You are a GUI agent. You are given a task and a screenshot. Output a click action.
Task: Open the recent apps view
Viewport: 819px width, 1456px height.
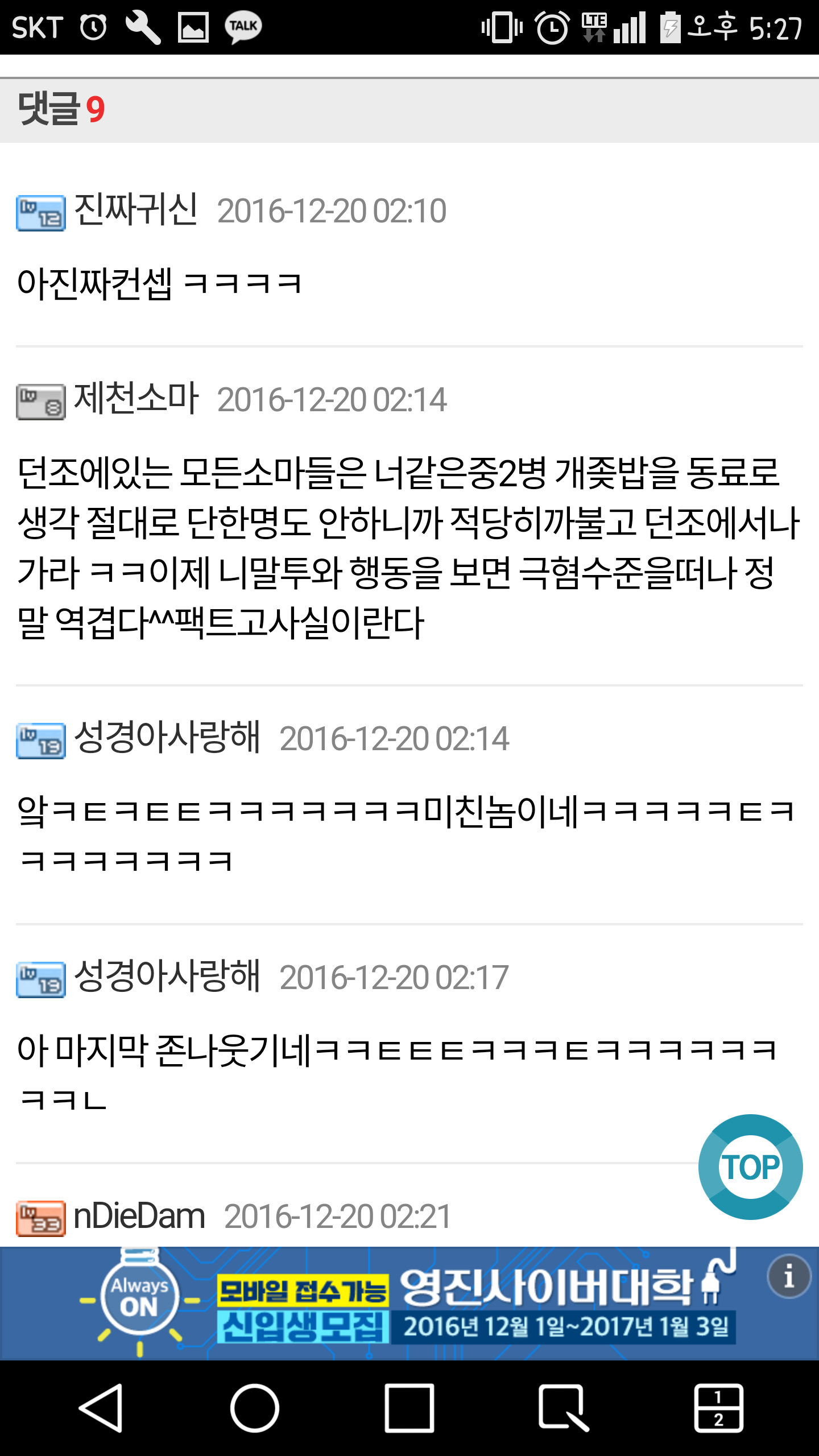click(409, 1408)
